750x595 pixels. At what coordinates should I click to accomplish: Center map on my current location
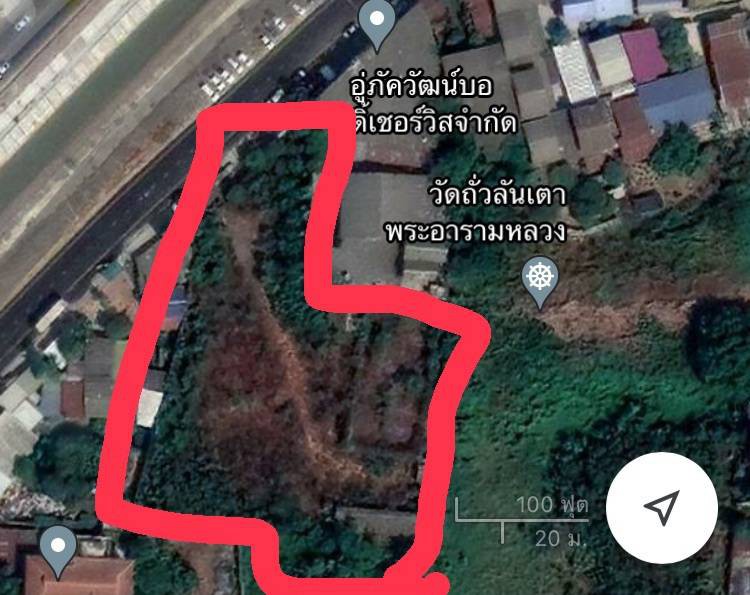tap(661, 508)
